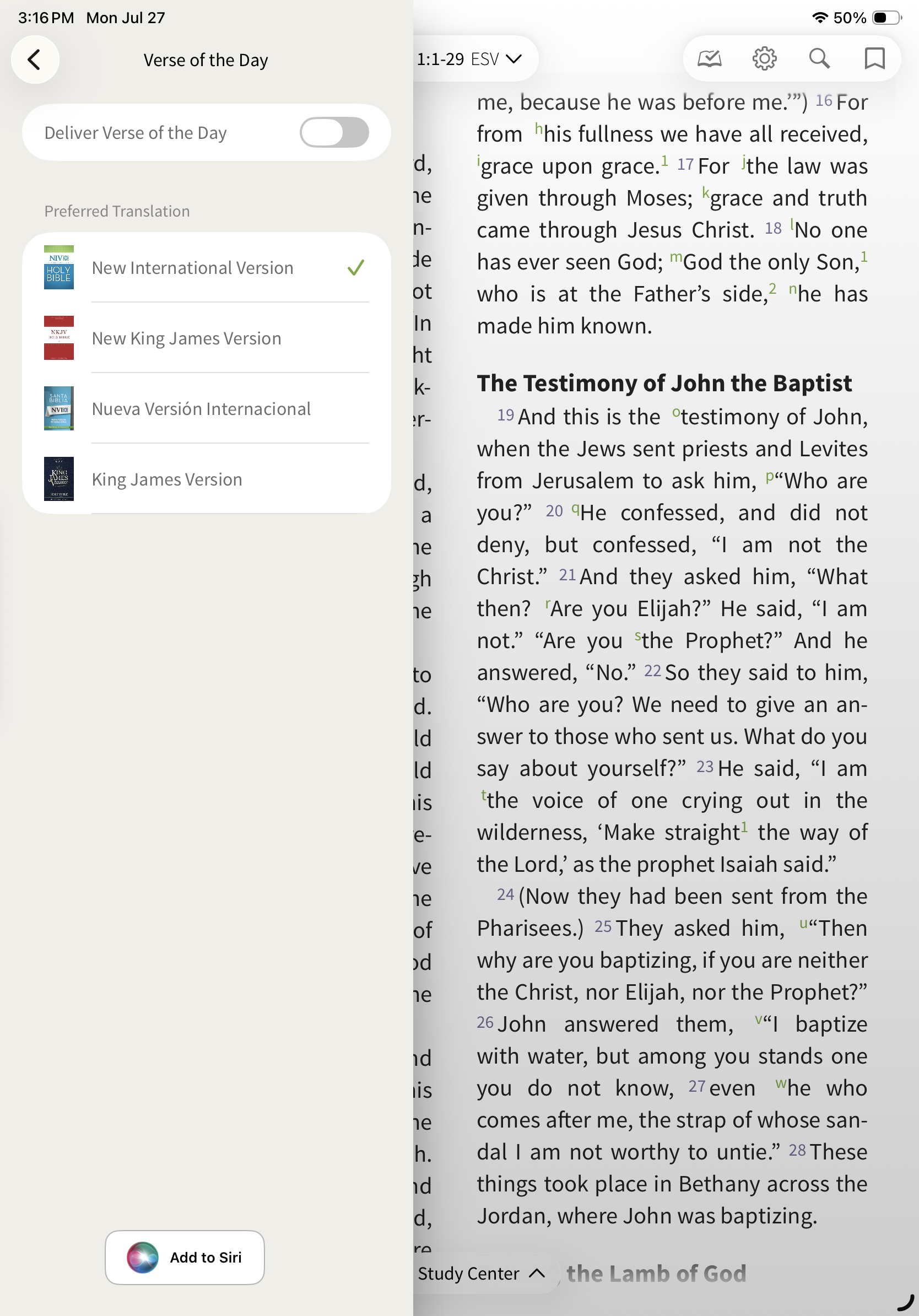919x1316 pixels.
Task: Select Nueva Versión Internacional translation
Action: [x=206, y=409]
